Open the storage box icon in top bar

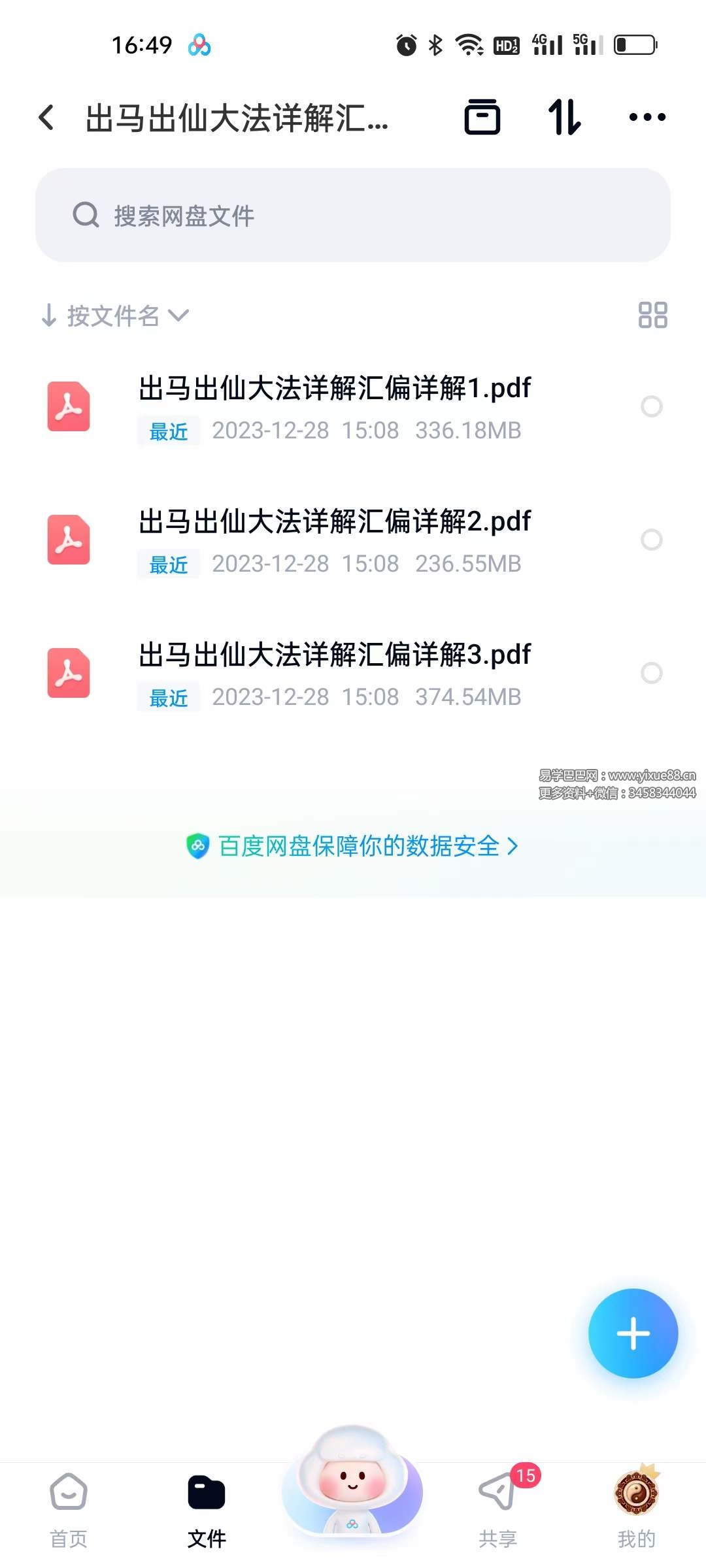pos(483,117)
